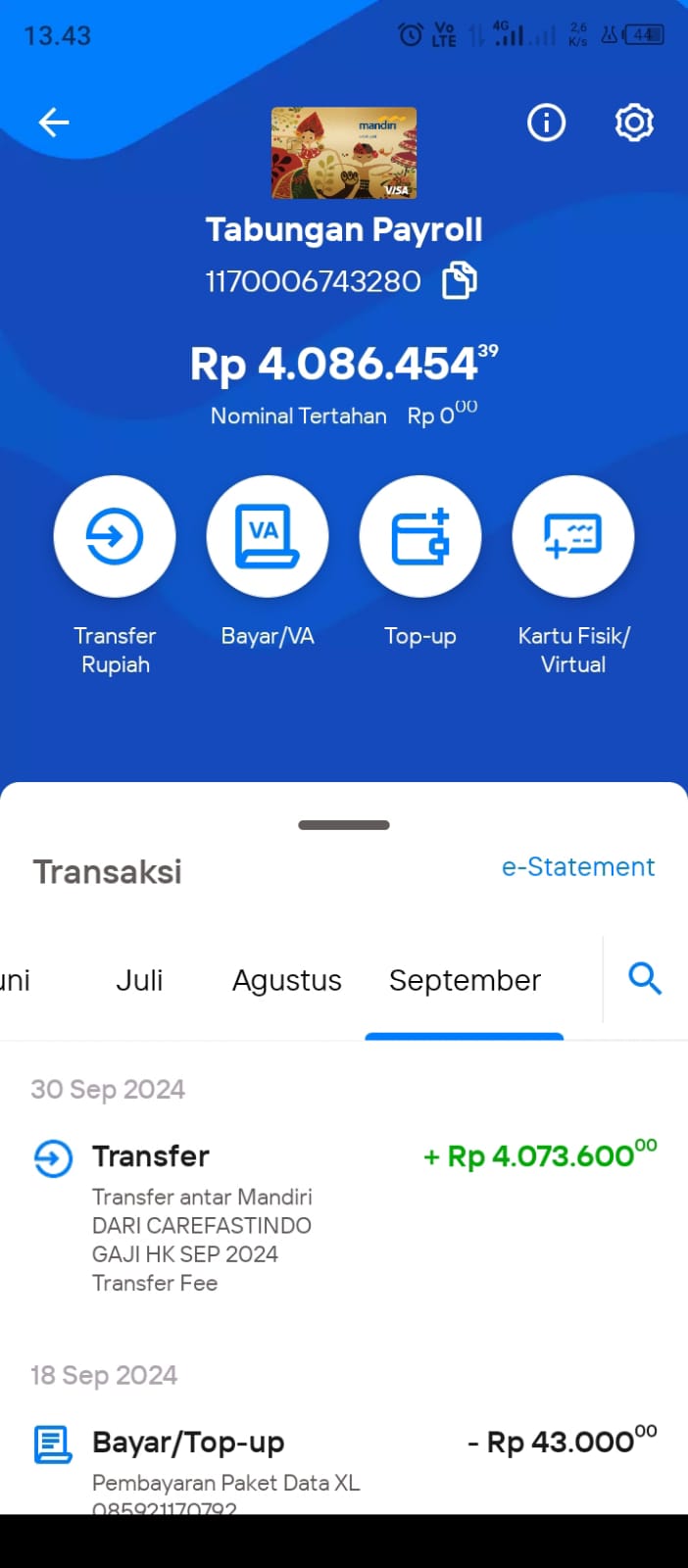Switch to the Juli tab
This screenshot has width=688, height=1568.
tap(139, 980)
